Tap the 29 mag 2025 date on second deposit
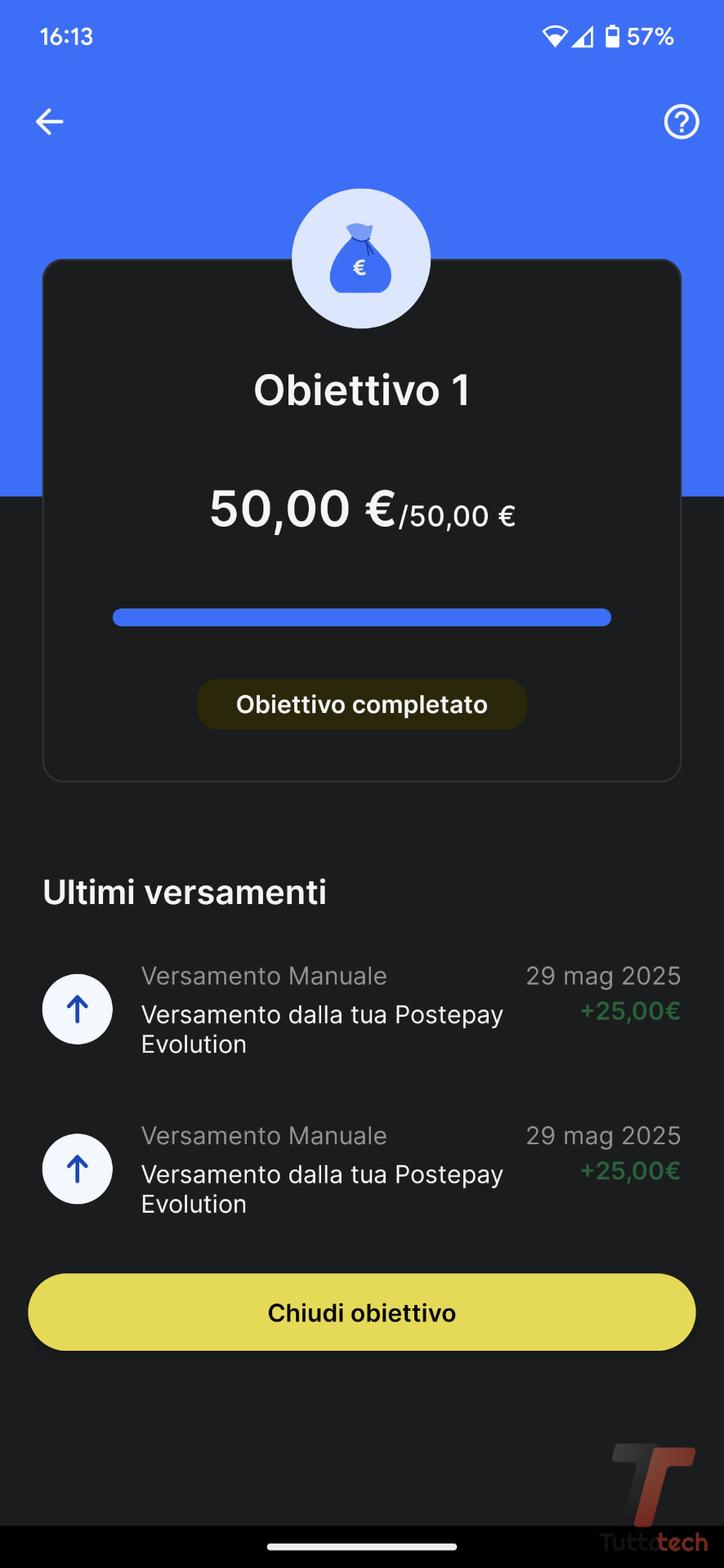Viewport: 724px width, 1568px height. click(602, 1135)
